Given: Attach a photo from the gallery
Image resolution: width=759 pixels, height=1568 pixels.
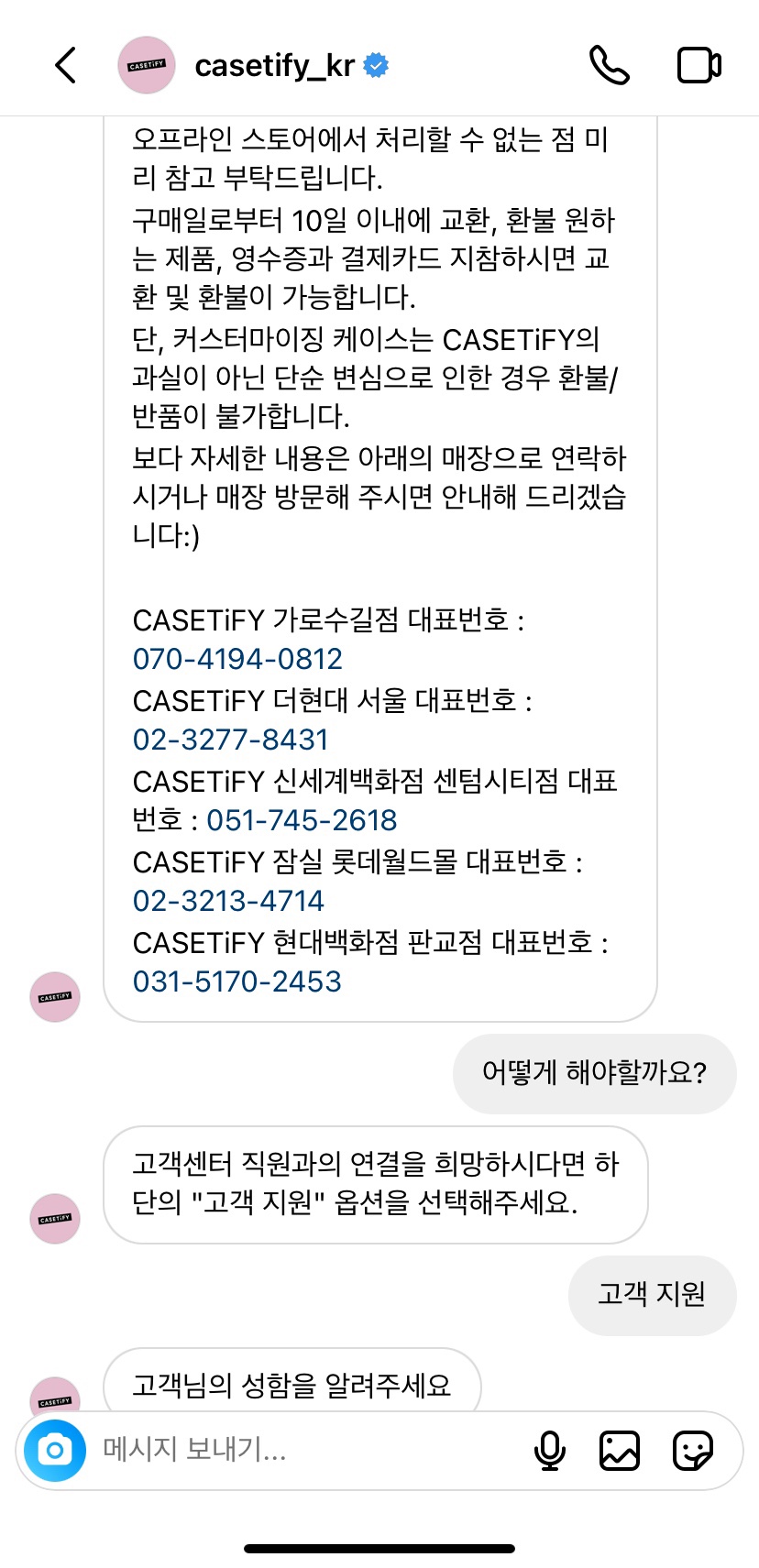Looking at the screenshot, I should click(x=620, y=1451).
